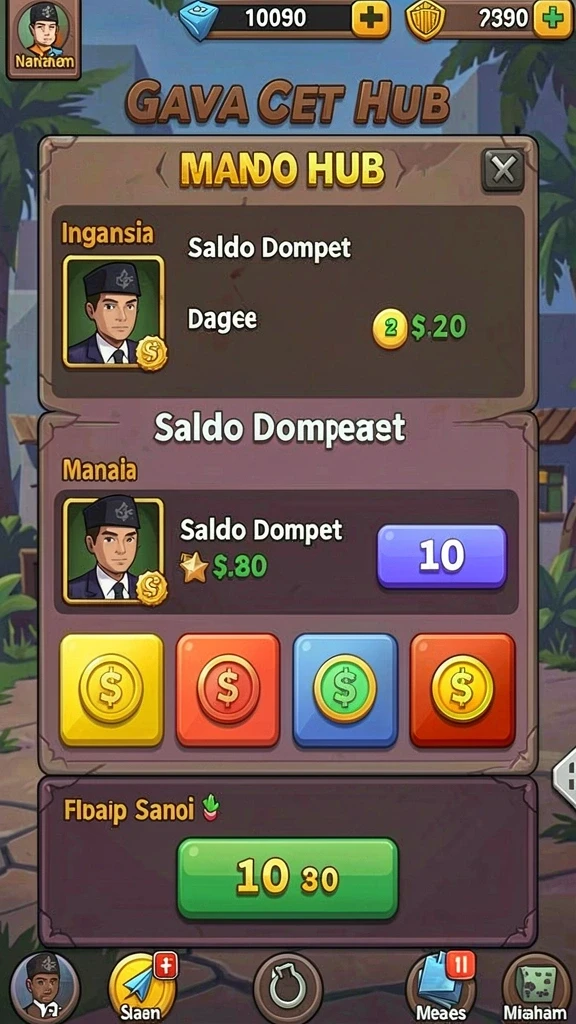Open the center ring tab

(287, 989)
